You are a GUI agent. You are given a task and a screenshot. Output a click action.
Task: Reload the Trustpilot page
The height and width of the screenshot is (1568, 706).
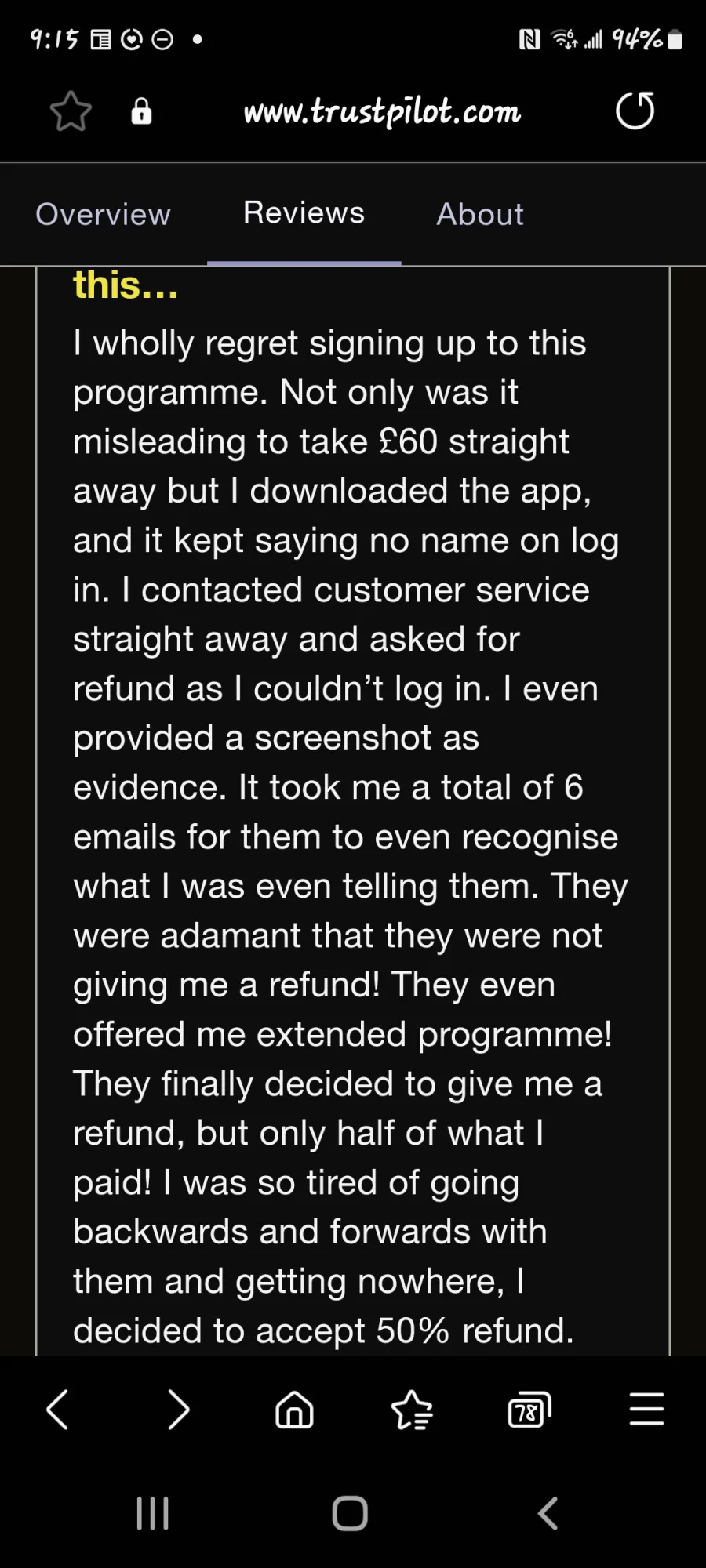pos(635,111)
